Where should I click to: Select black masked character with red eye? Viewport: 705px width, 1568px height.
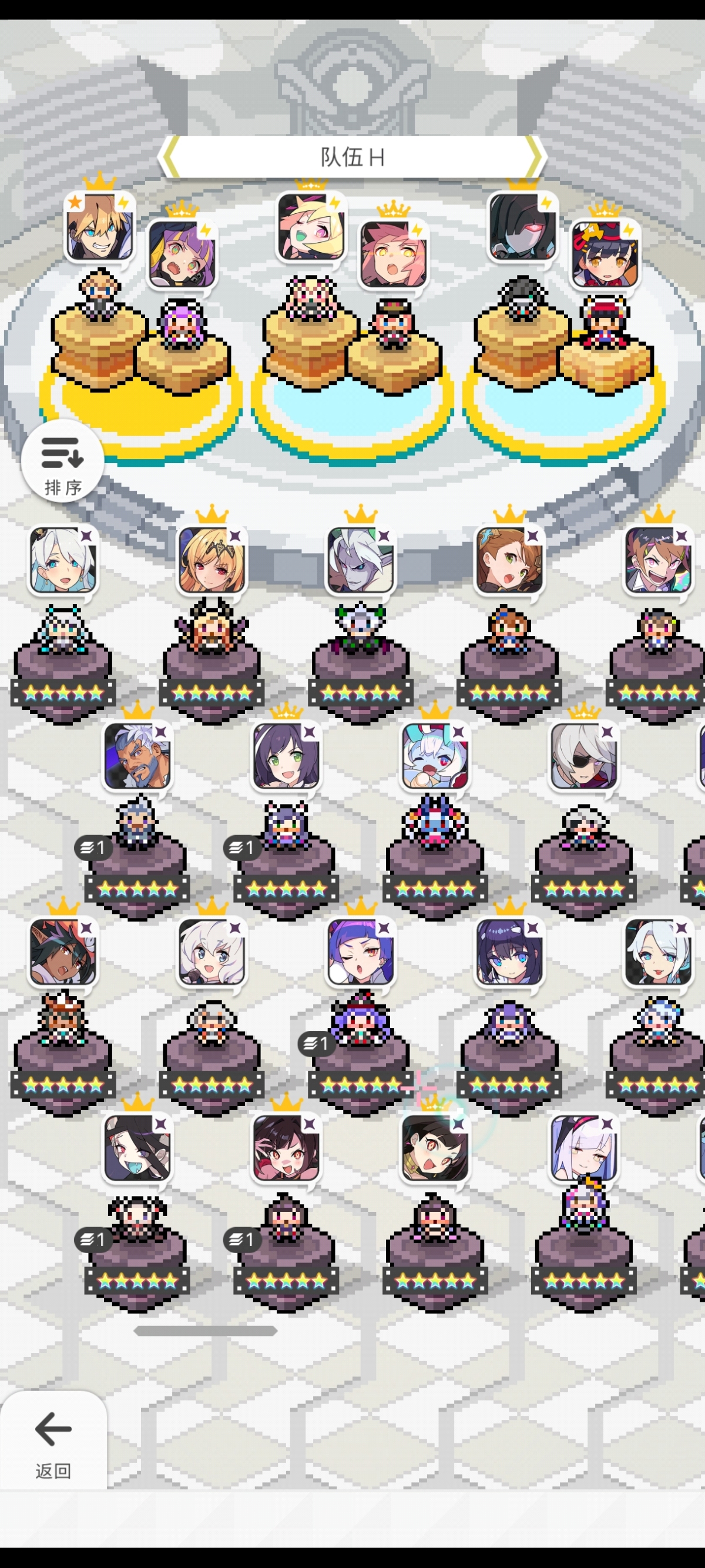point(522,226)
